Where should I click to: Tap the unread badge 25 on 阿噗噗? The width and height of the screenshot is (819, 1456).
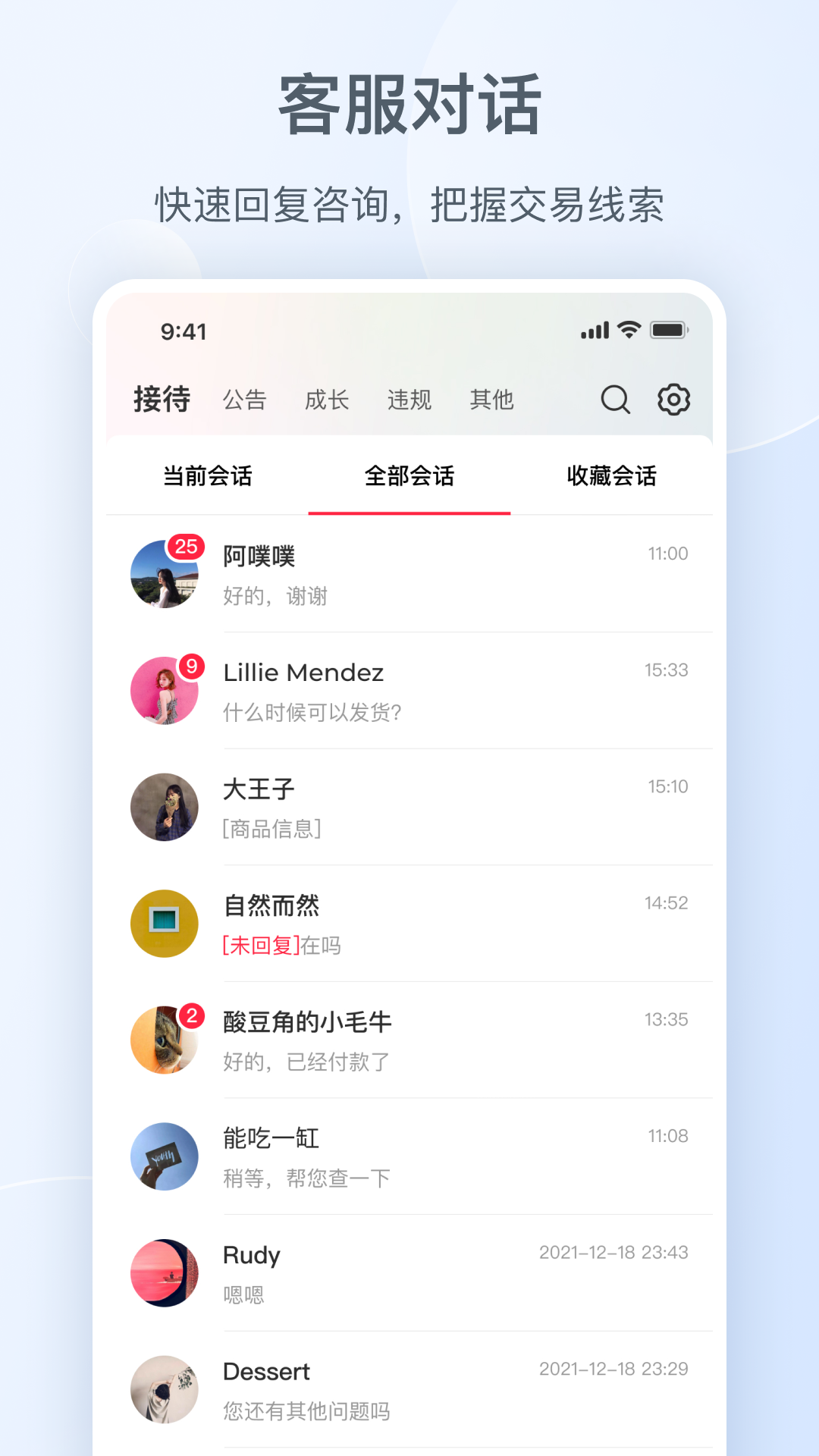(x=185, y=546)
